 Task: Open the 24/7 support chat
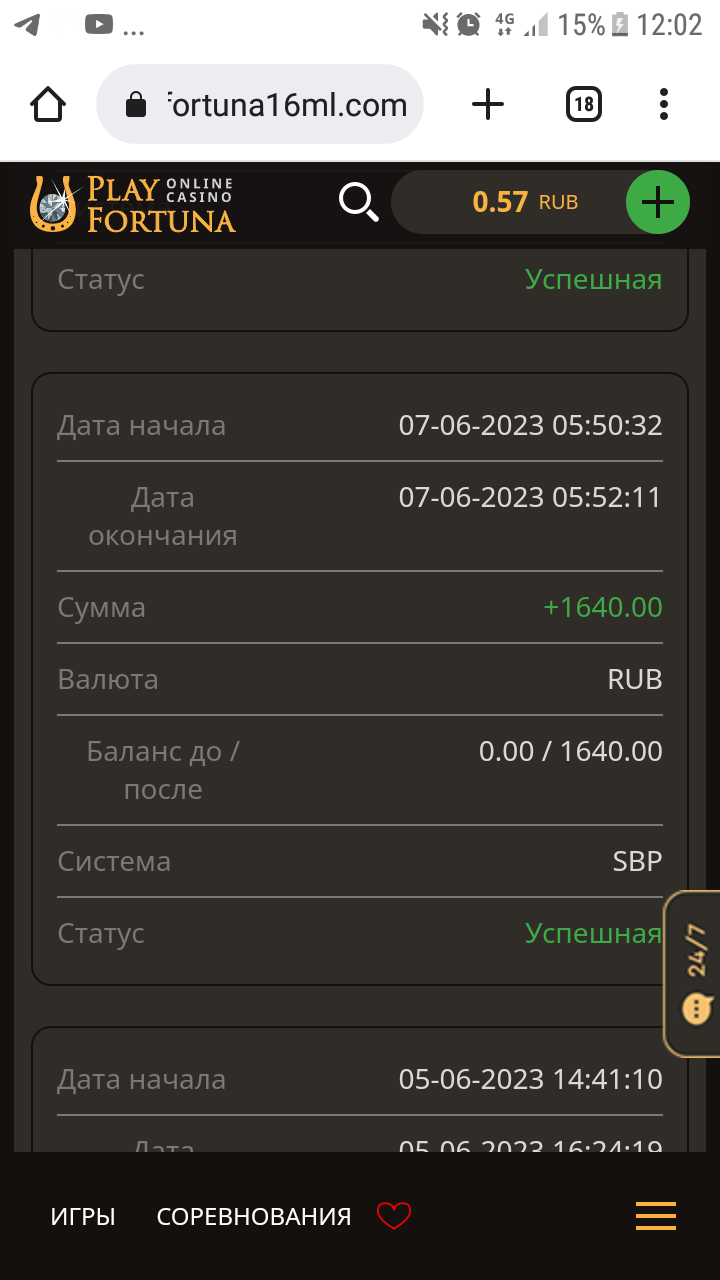click(x=694, y=973)
